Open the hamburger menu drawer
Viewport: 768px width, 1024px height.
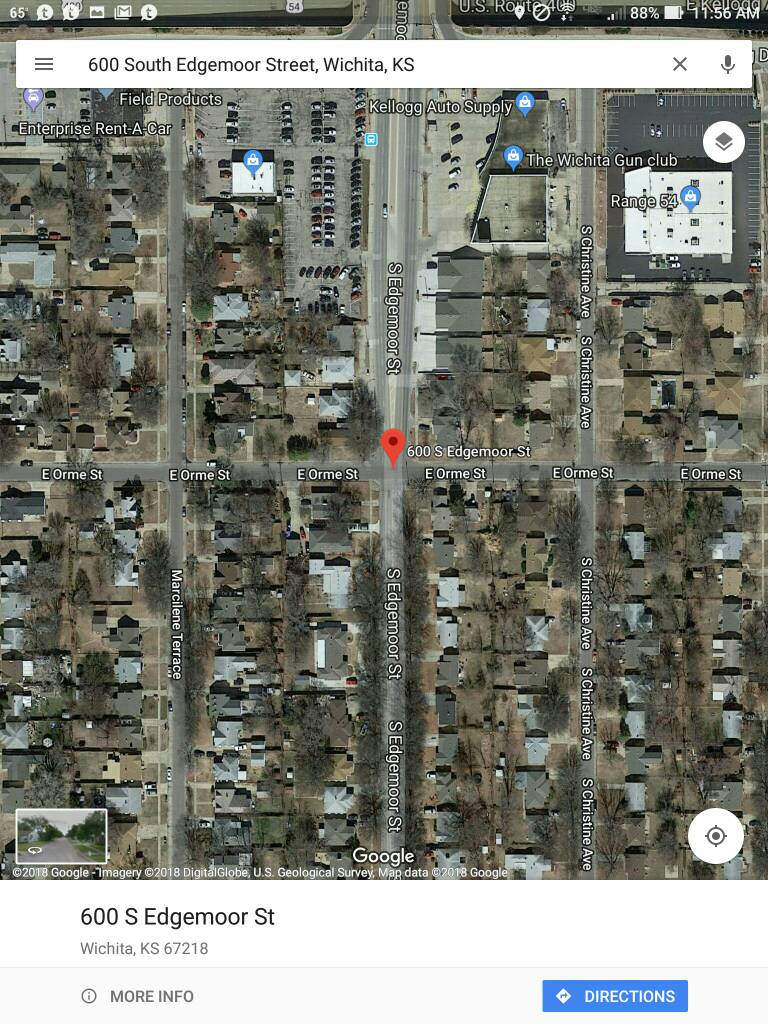43,64
